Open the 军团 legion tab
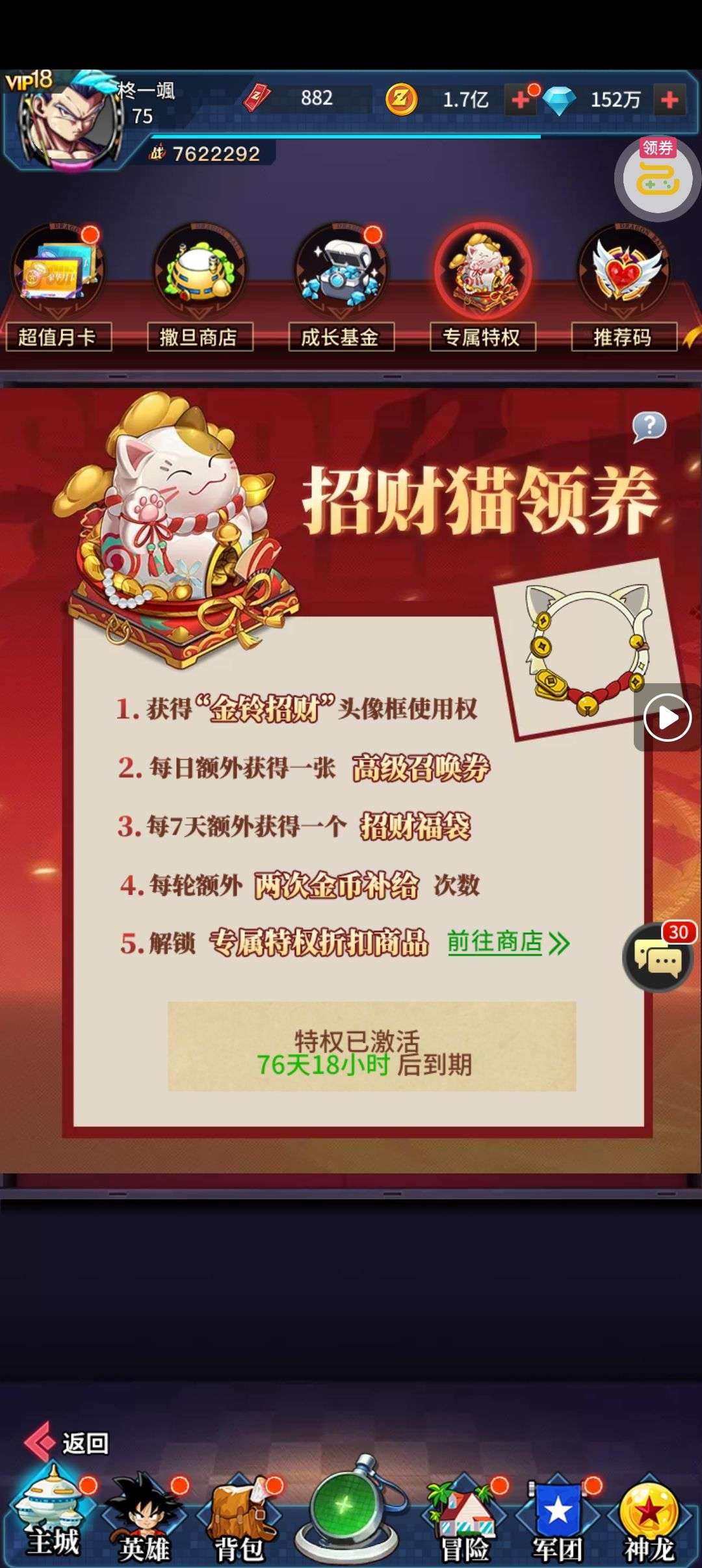The width and height of the screenshot is (702, 1568). pos(558,1519)
